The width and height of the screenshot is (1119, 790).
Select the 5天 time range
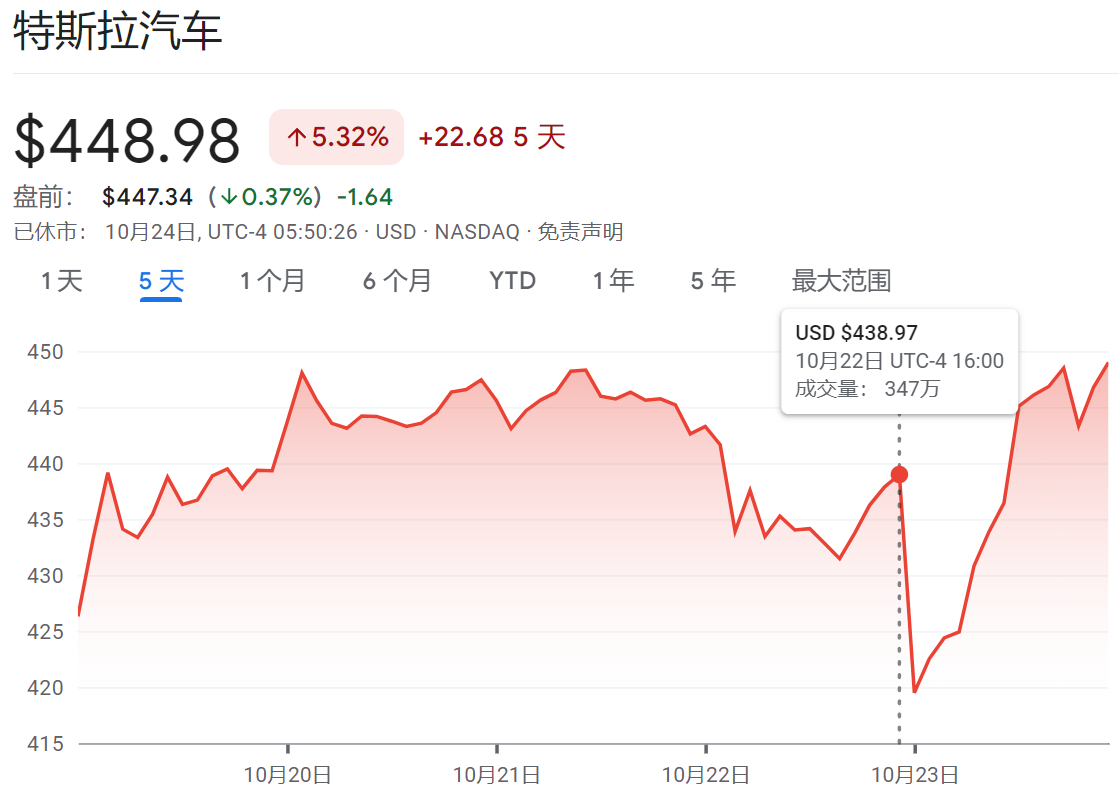(x=161, y=281)
